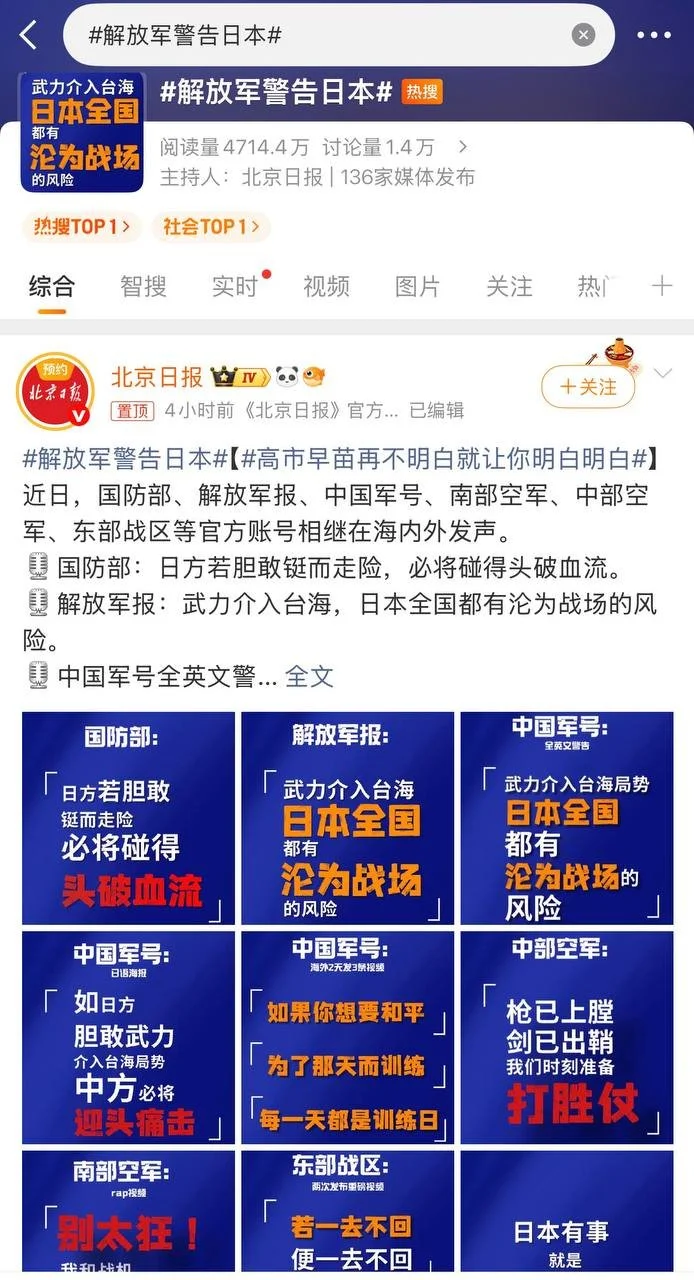Switch to the 关注 tab

point(509,287)
